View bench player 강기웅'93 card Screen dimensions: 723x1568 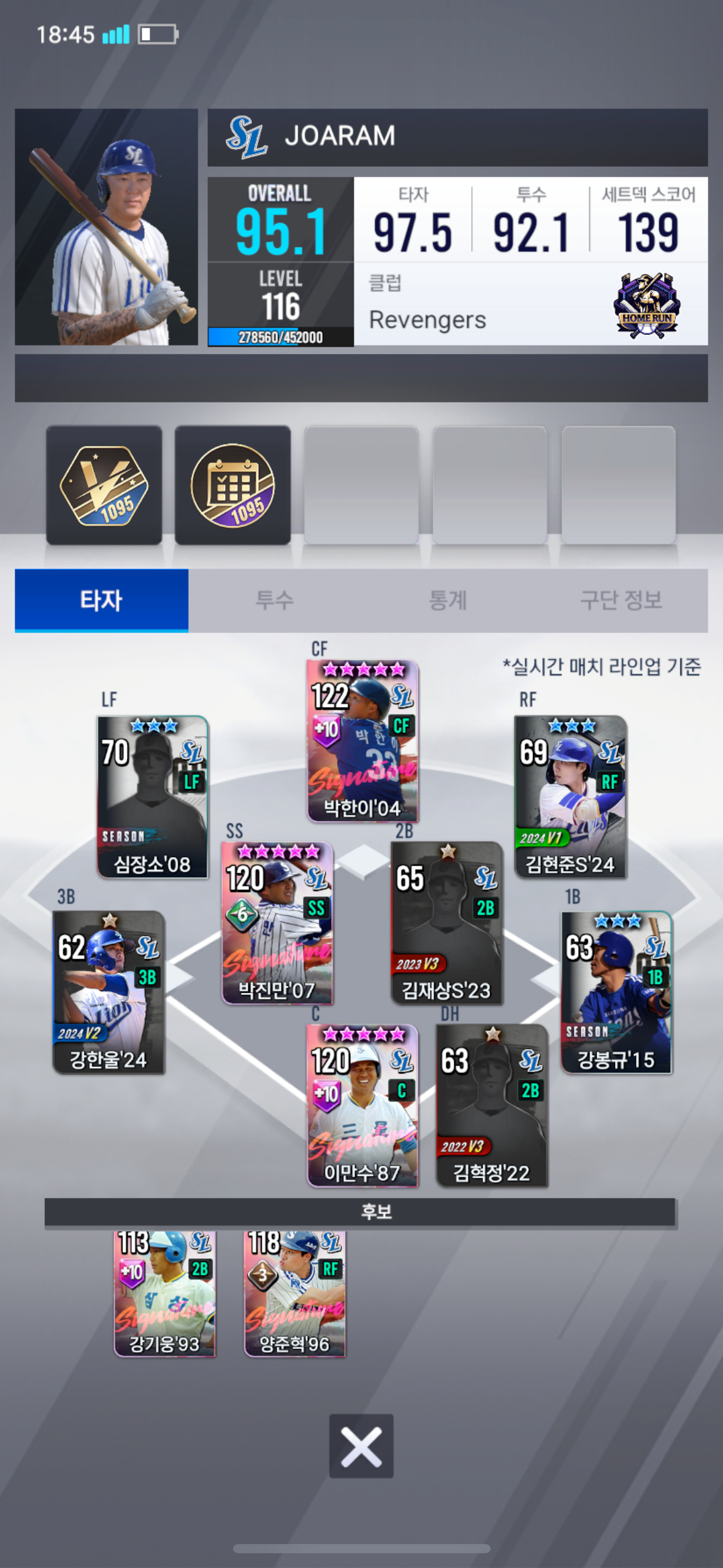(x=165, y=1293)
